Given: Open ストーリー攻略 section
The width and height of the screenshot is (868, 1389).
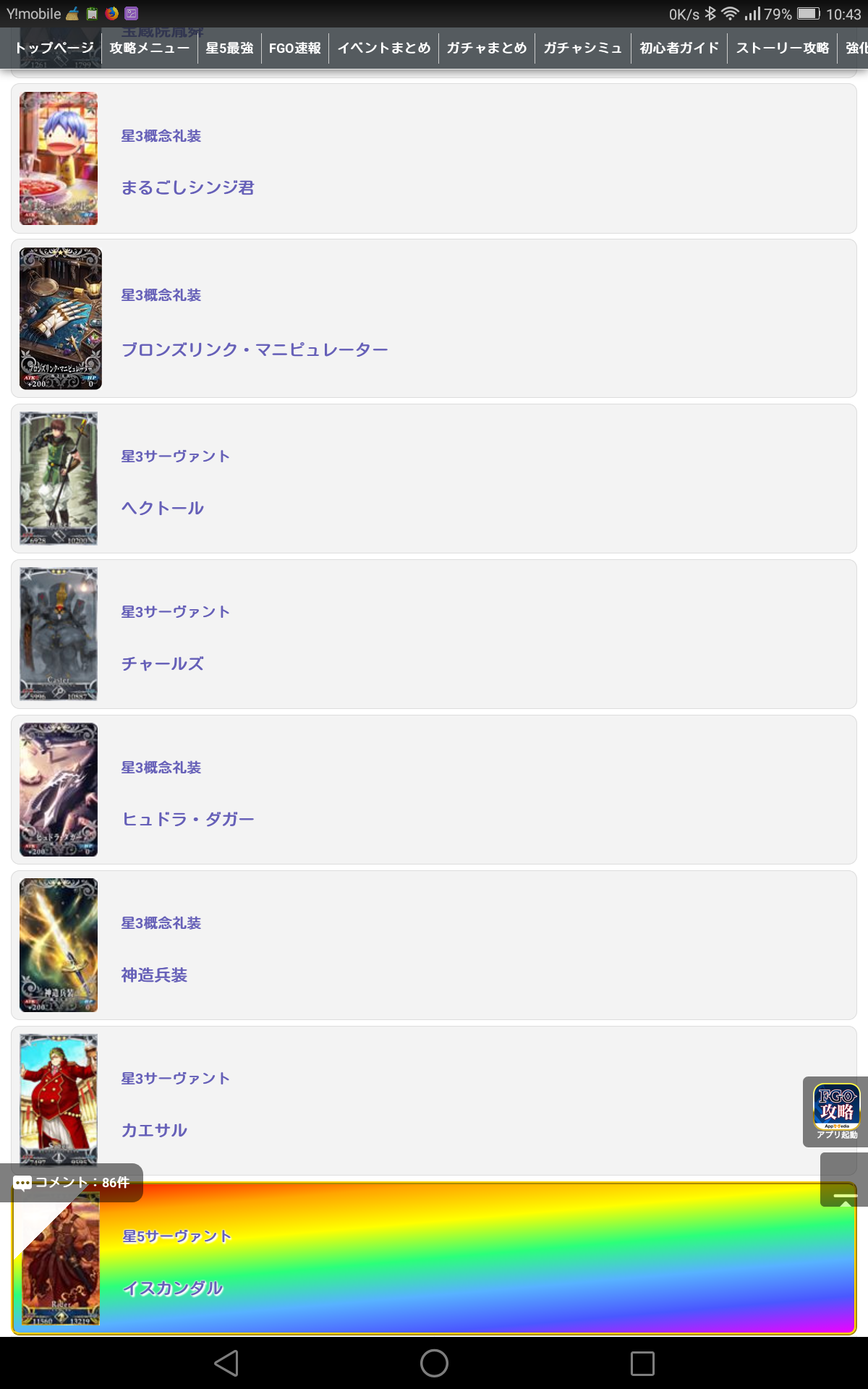Looking at the screenshot, I should click(782, 48).
